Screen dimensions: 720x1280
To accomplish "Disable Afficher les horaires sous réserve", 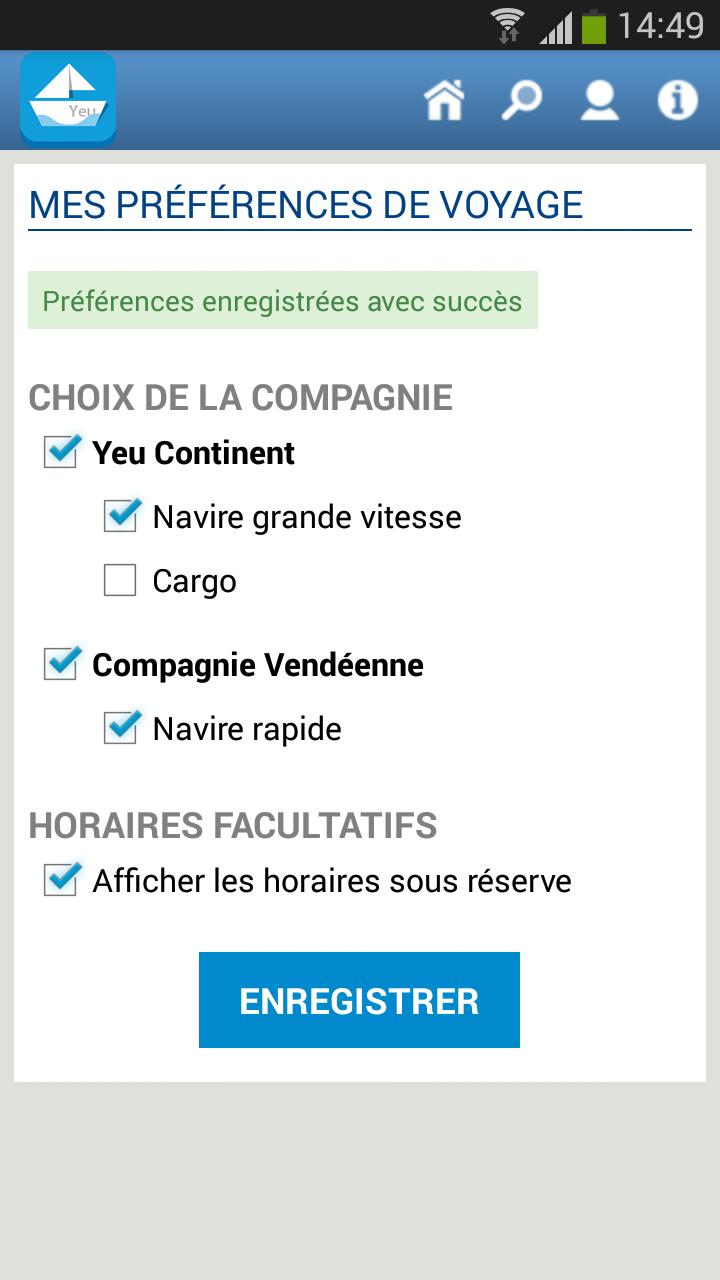I will pyautogui.click(x=61, y=880).
